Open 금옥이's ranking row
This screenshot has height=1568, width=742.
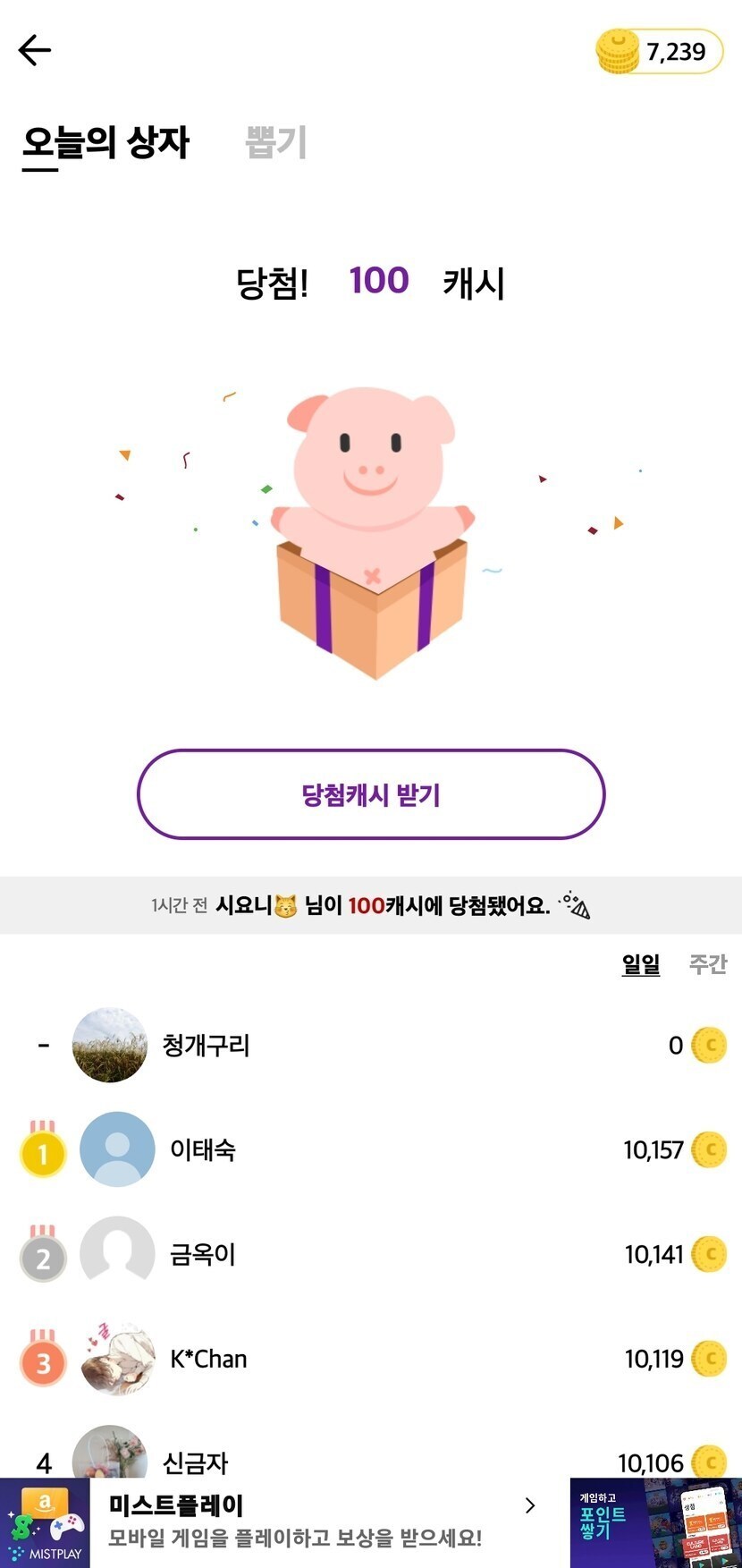pos(371,1254)
